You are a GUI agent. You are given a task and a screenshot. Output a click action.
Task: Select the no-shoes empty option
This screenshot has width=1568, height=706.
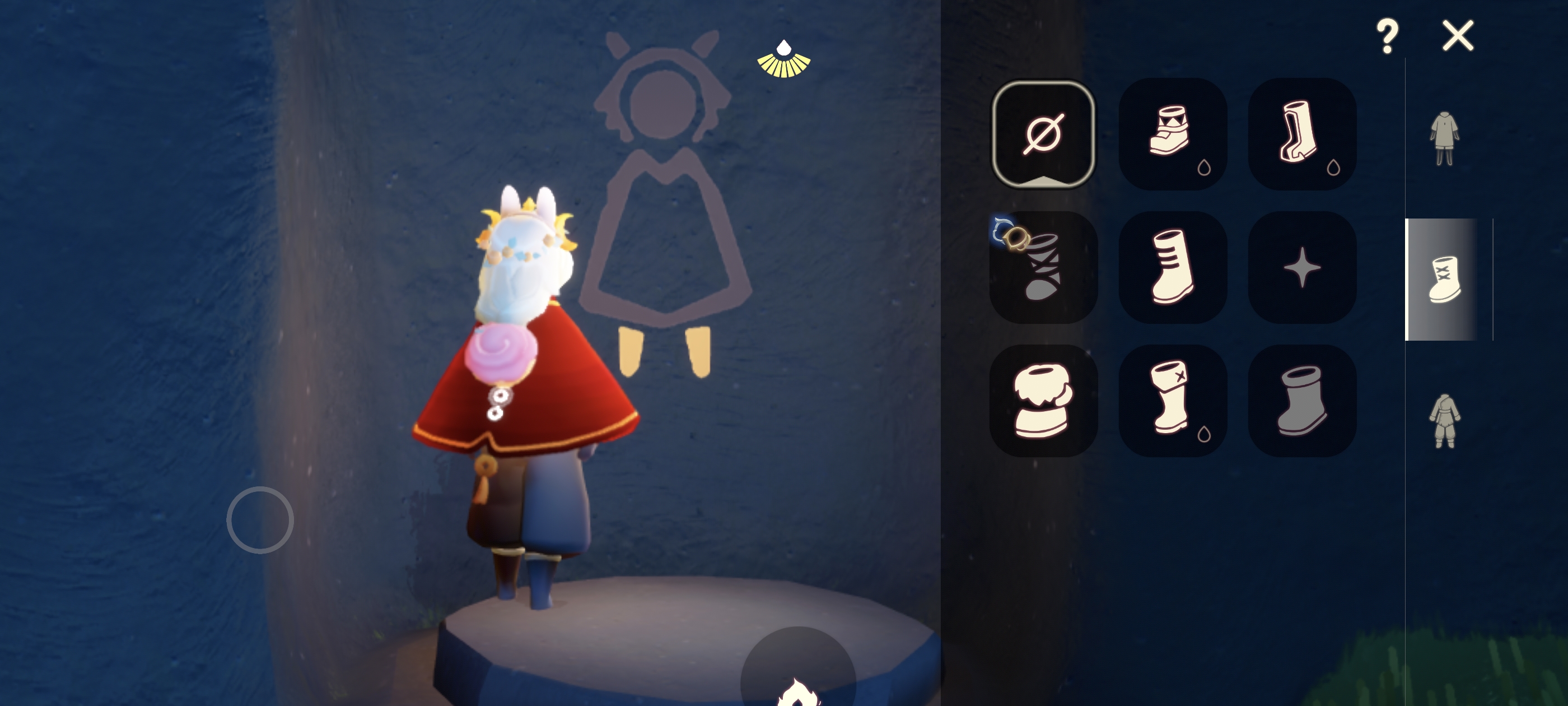(1043, 133)
